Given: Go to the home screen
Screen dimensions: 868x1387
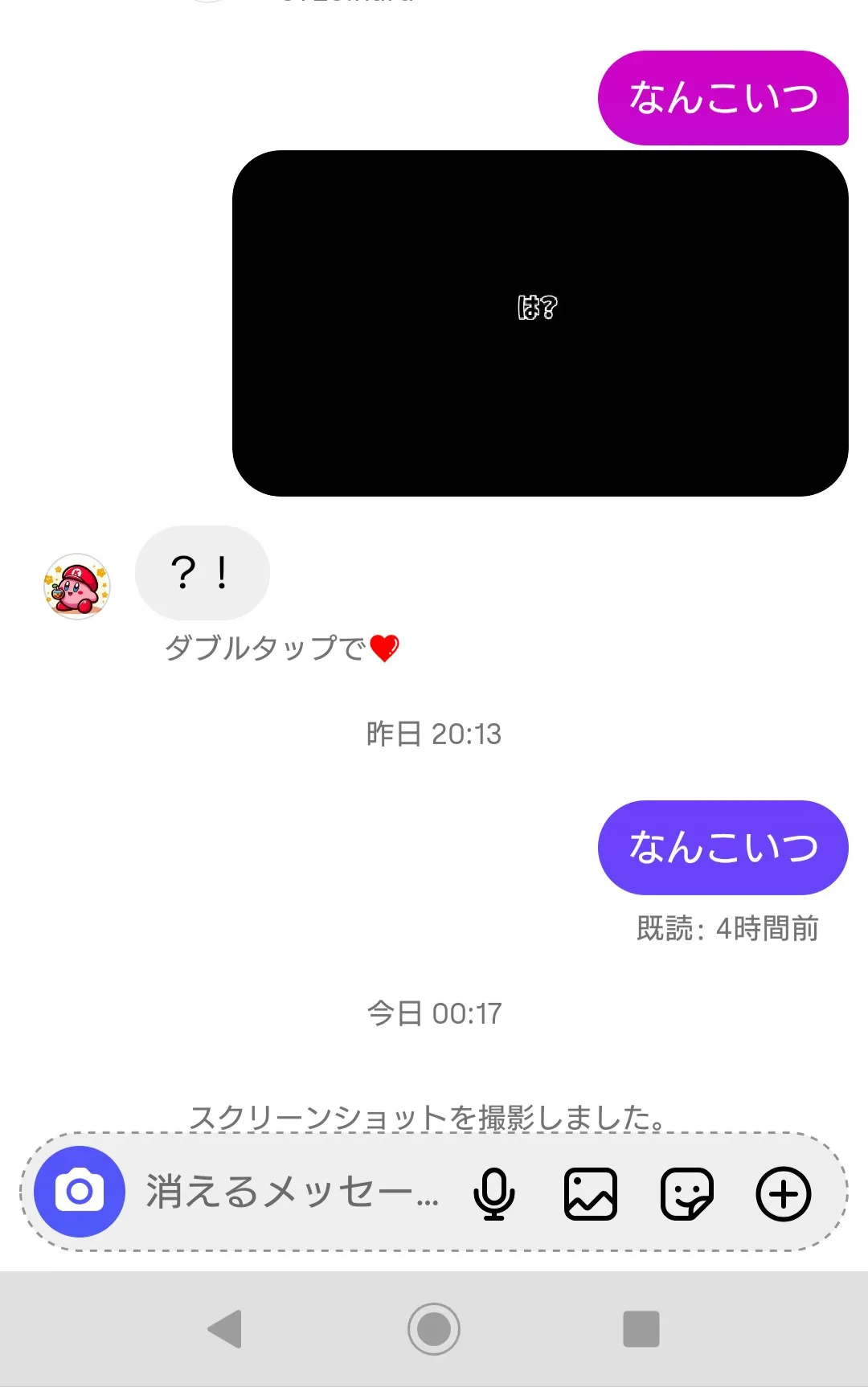Looking at the screenshot, I should [434, 1328].
